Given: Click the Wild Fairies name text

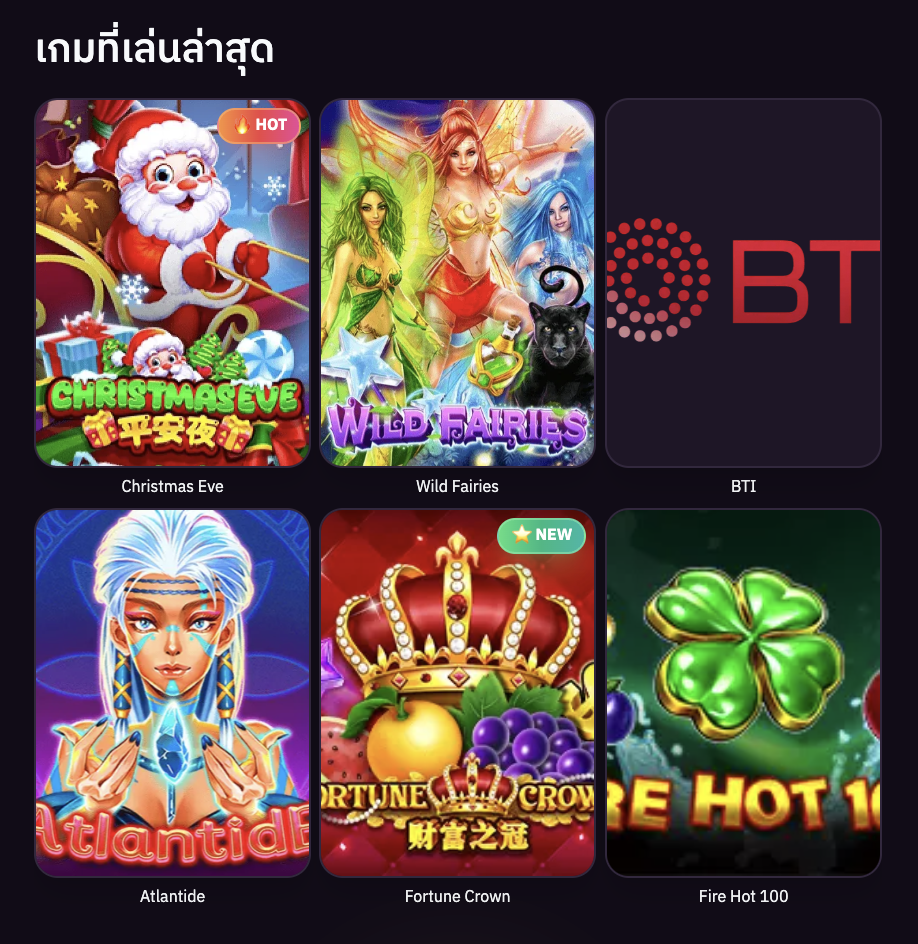Looking at the screenshot, I should coord(456,487).
